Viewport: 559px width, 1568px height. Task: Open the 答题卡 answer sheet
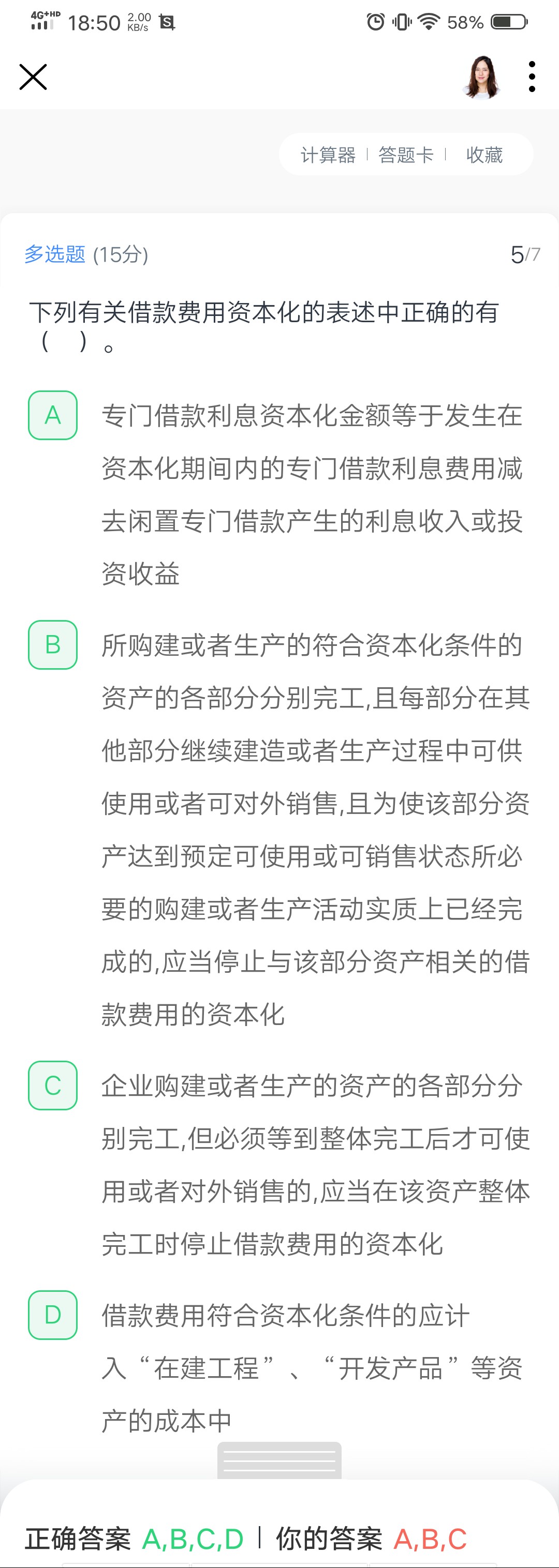[x=406, y=155]
